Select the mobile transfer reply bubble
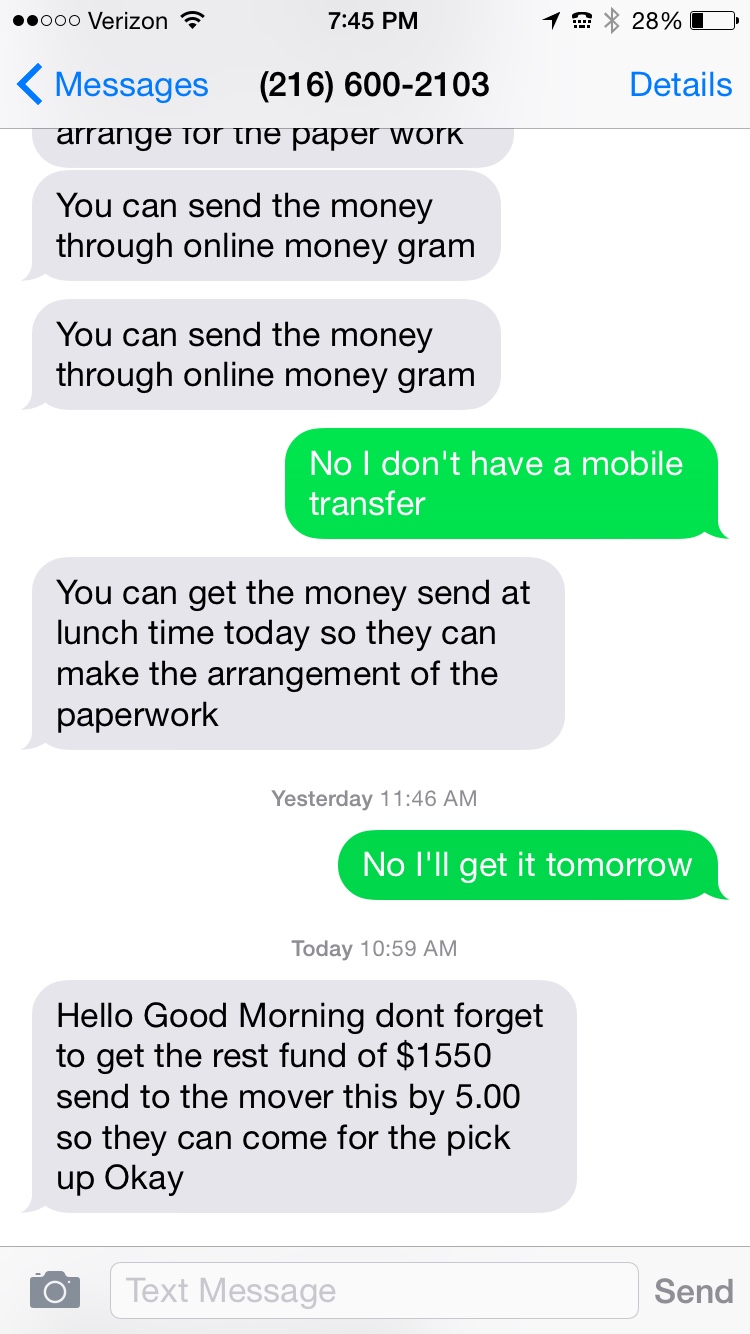This screenshot has width=750, height=1334. pos(505,484)
